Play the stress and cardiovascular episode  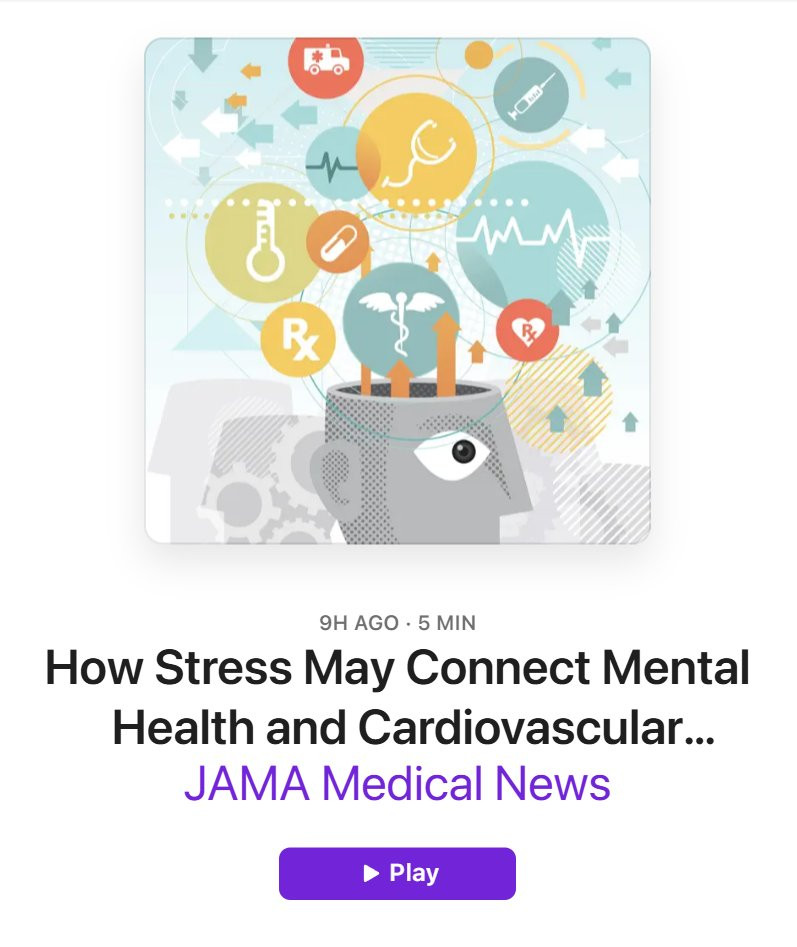click(x=397, y=873)
